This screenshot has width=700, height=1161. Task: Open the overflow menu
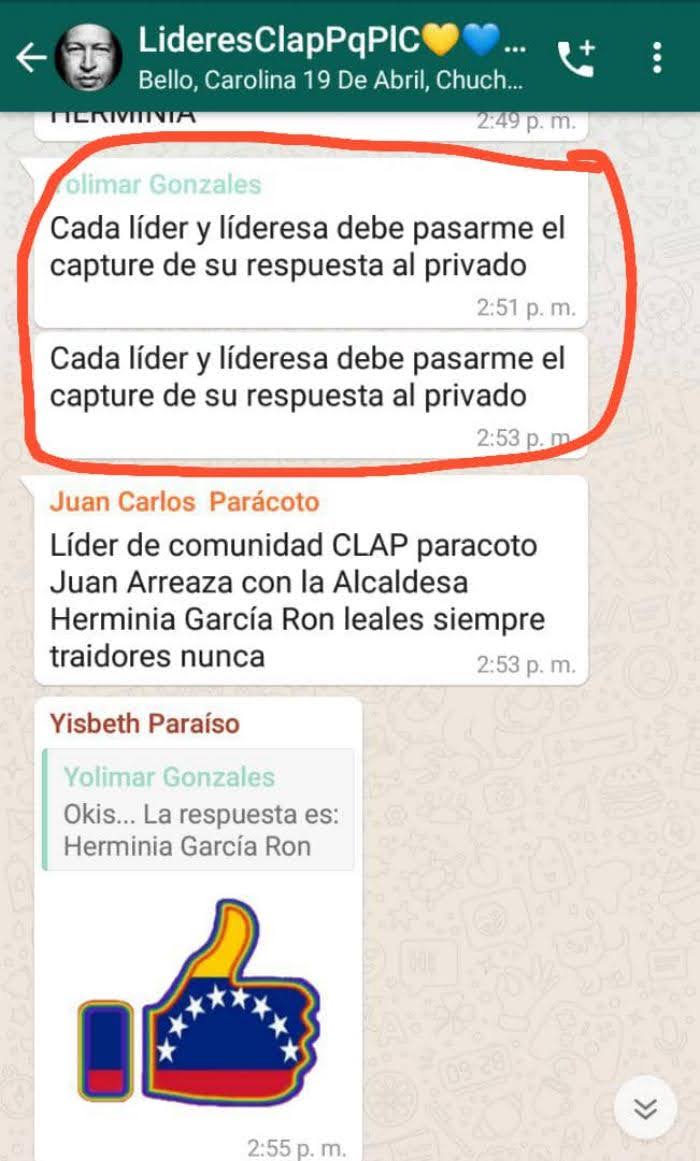tap(657, 58)
